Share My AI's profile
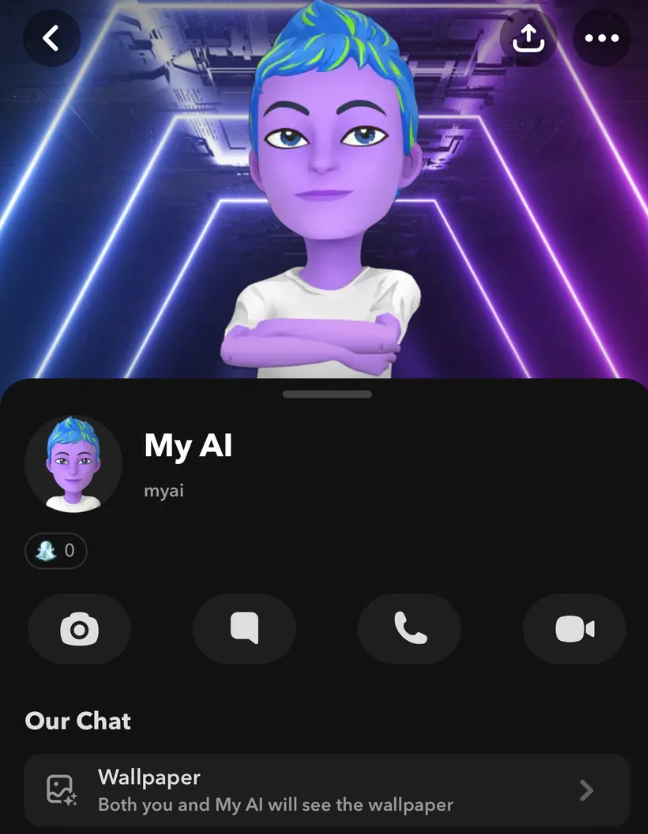648x834 pixels. pyautogui.click(x=528, y=38)
